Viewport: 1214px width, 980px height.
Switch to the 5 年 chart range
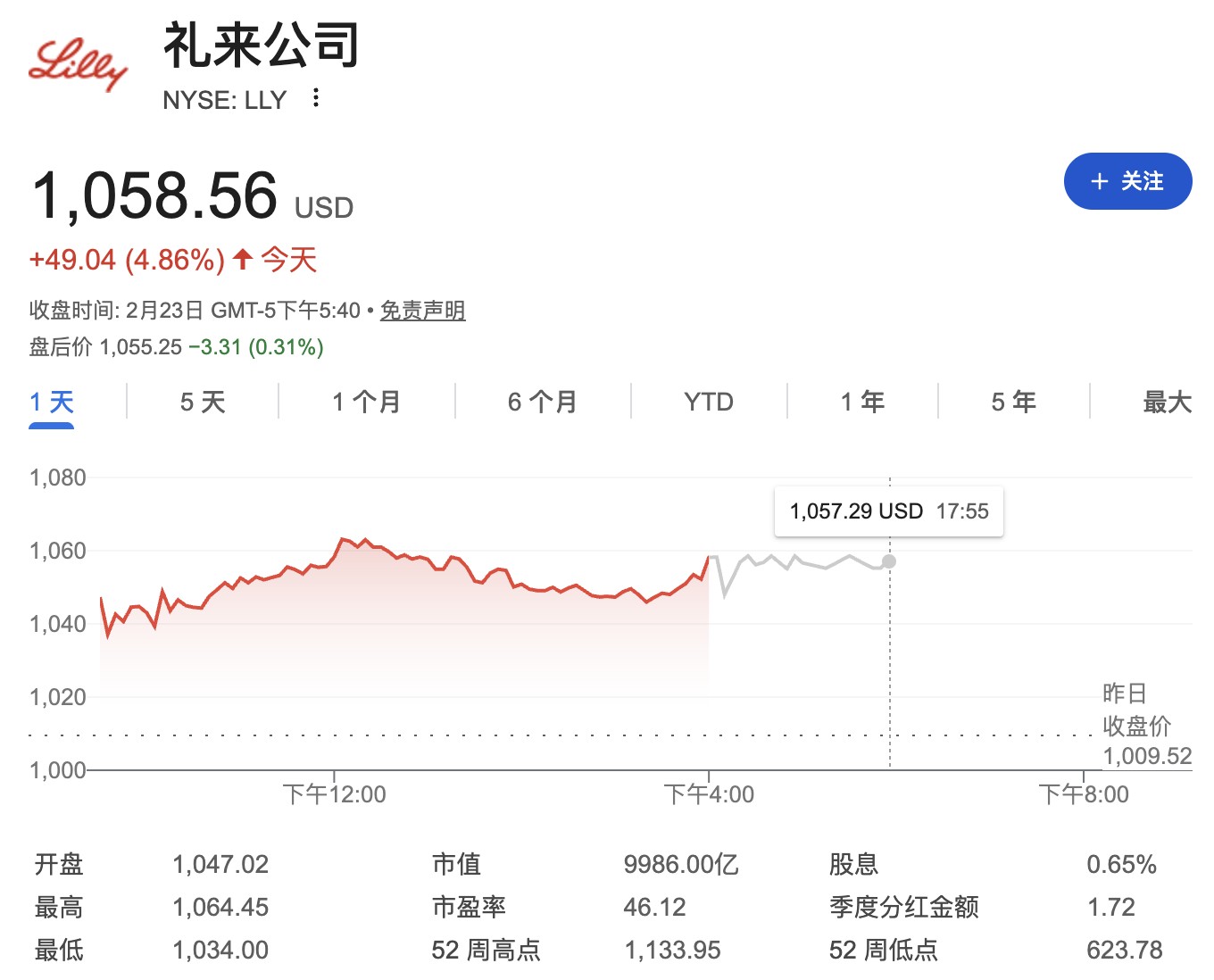[1013, 403]
